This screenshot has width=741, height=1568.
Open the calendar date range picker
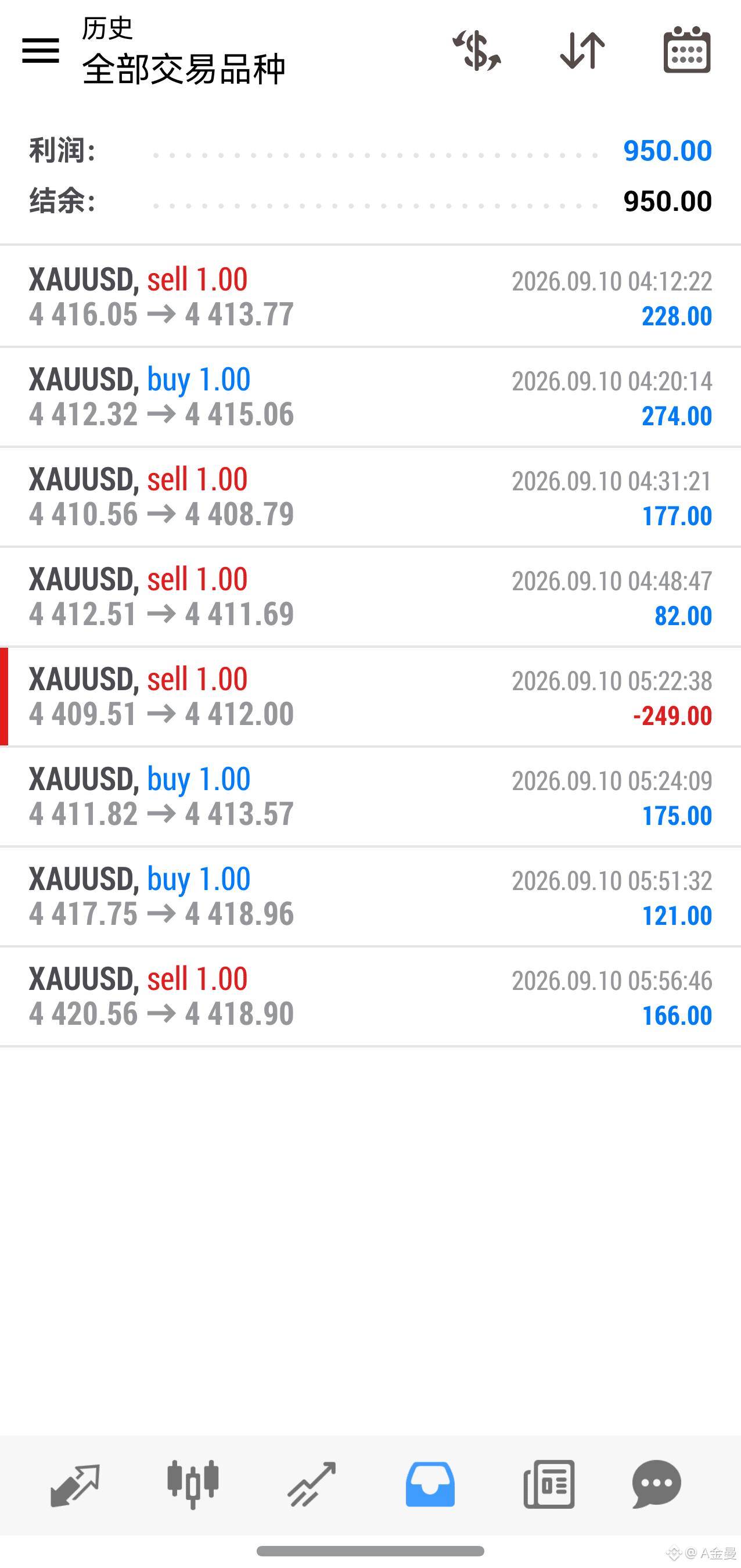(x=687, y=50)
